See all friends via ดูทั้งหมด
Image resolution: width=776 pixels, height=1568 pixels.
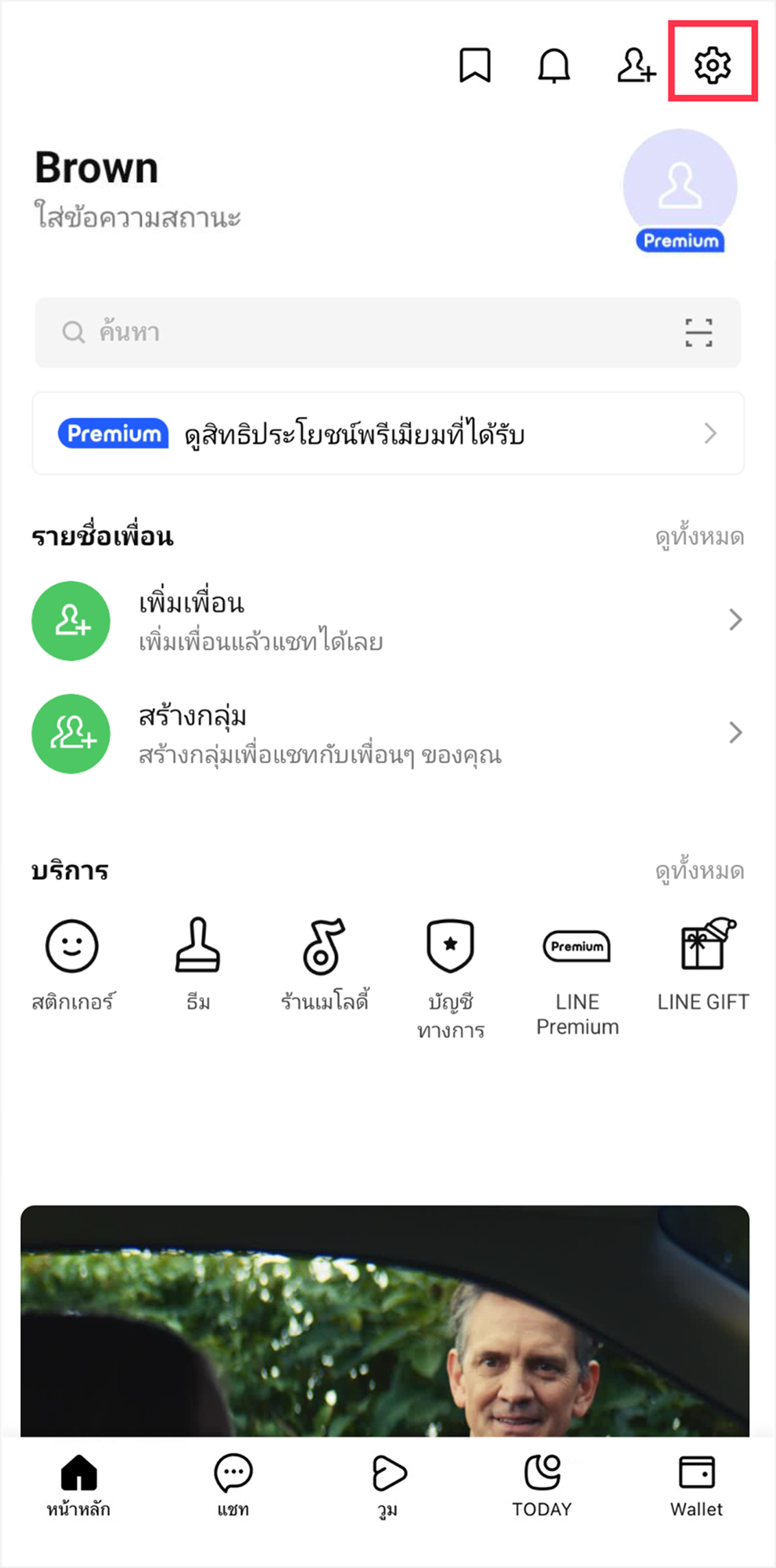tap(699, 537)
